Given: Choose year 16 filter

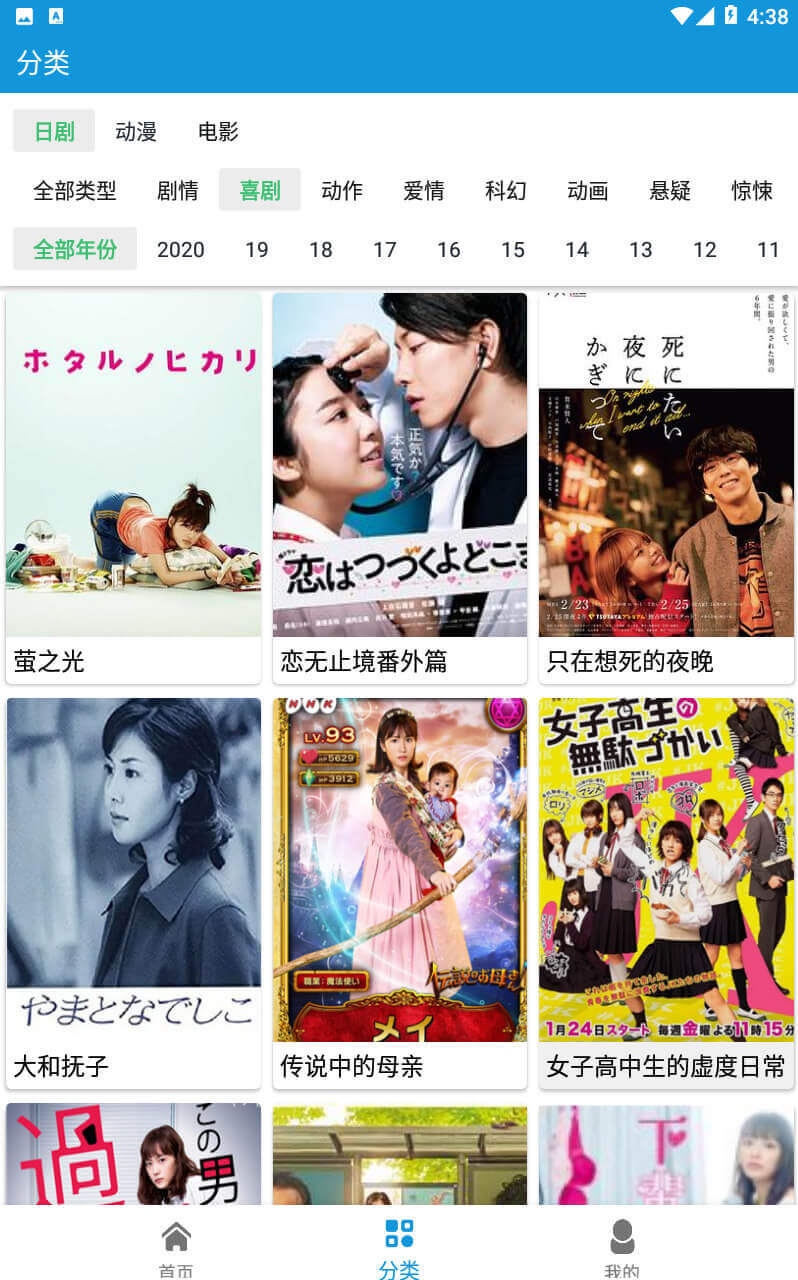Looking at the screenshot, I should tap(449, 249).
